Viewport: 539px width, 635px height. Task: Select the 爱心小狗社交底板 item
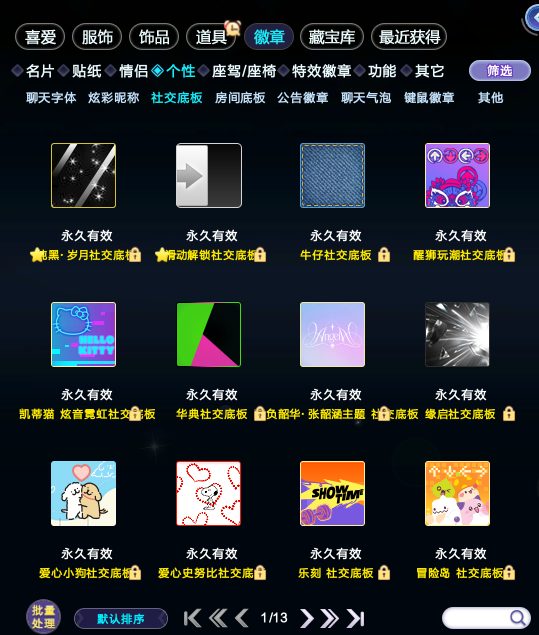tap(83, 493)
